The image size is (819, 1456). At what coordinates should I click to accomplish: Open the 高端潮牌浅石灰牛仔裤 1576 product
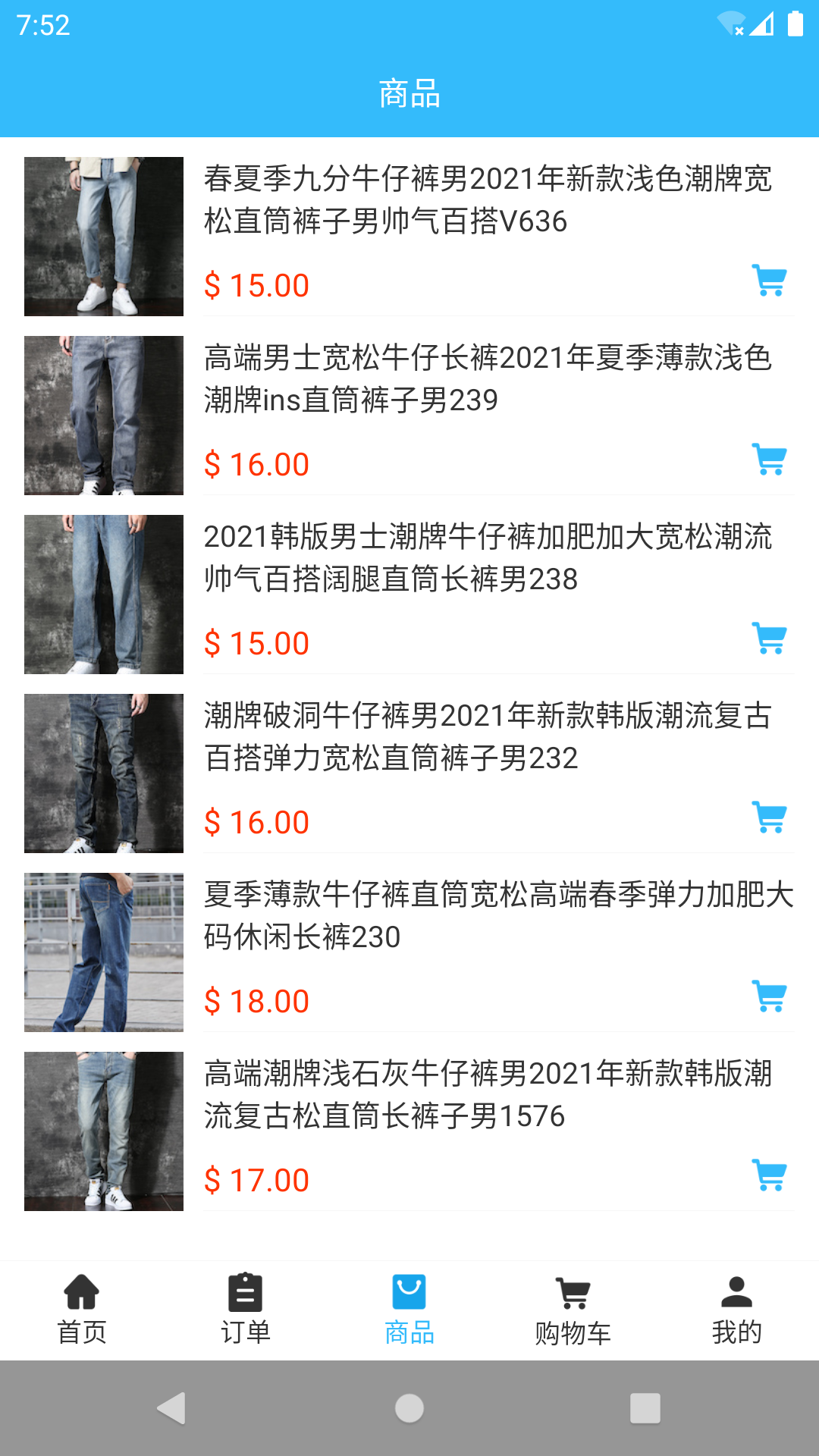(x=487, y=1095)
